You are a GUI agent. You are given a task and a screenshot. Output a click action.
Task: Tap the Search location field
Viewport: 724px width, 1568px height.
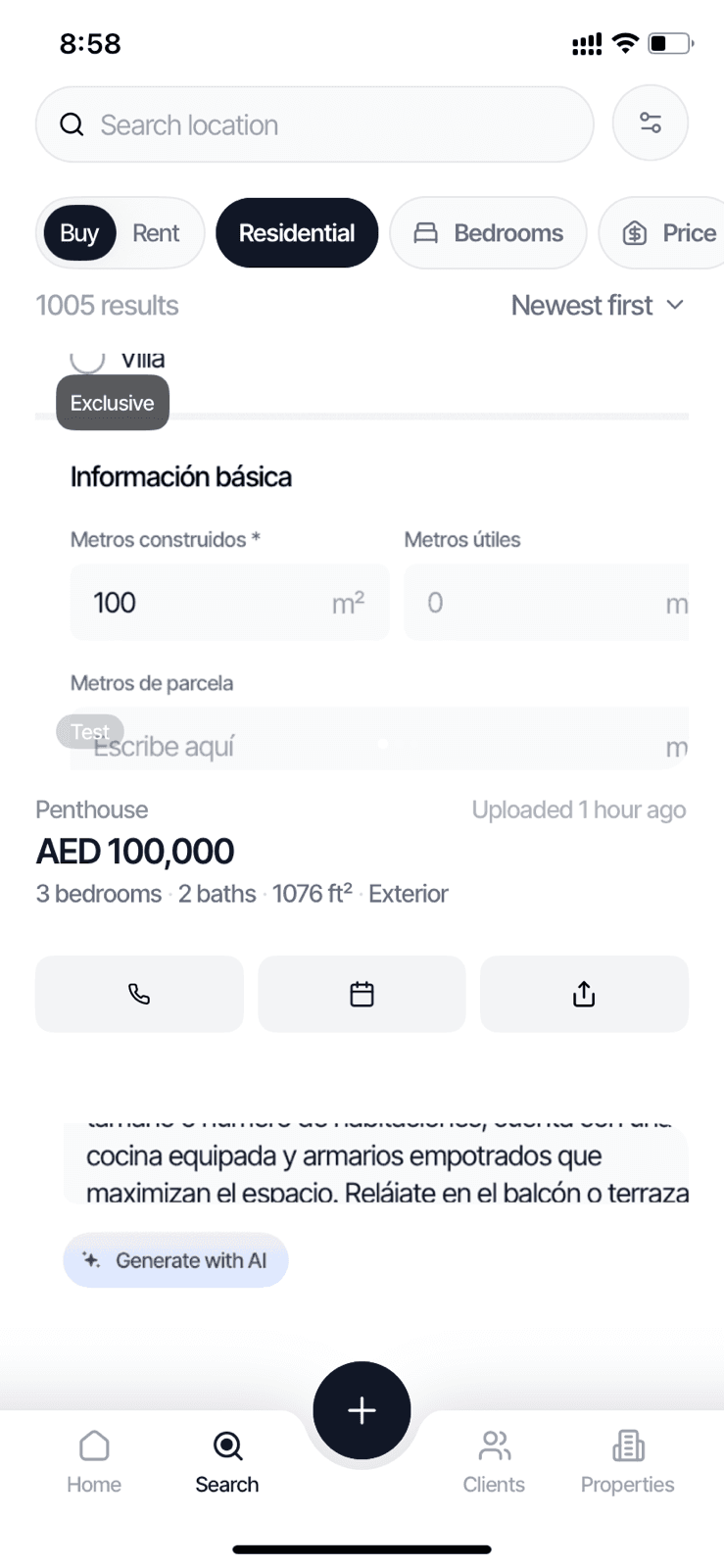point(314,124)
